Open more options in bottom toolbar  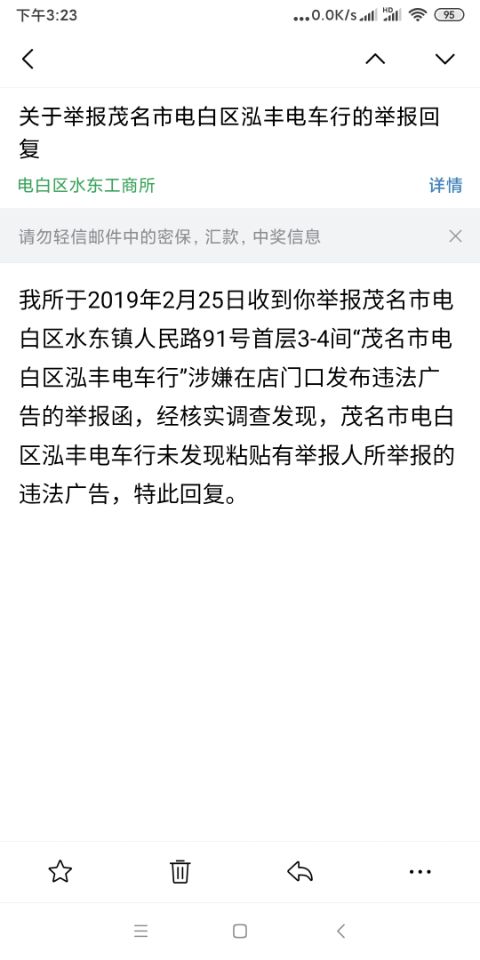(x=420, y=871)
